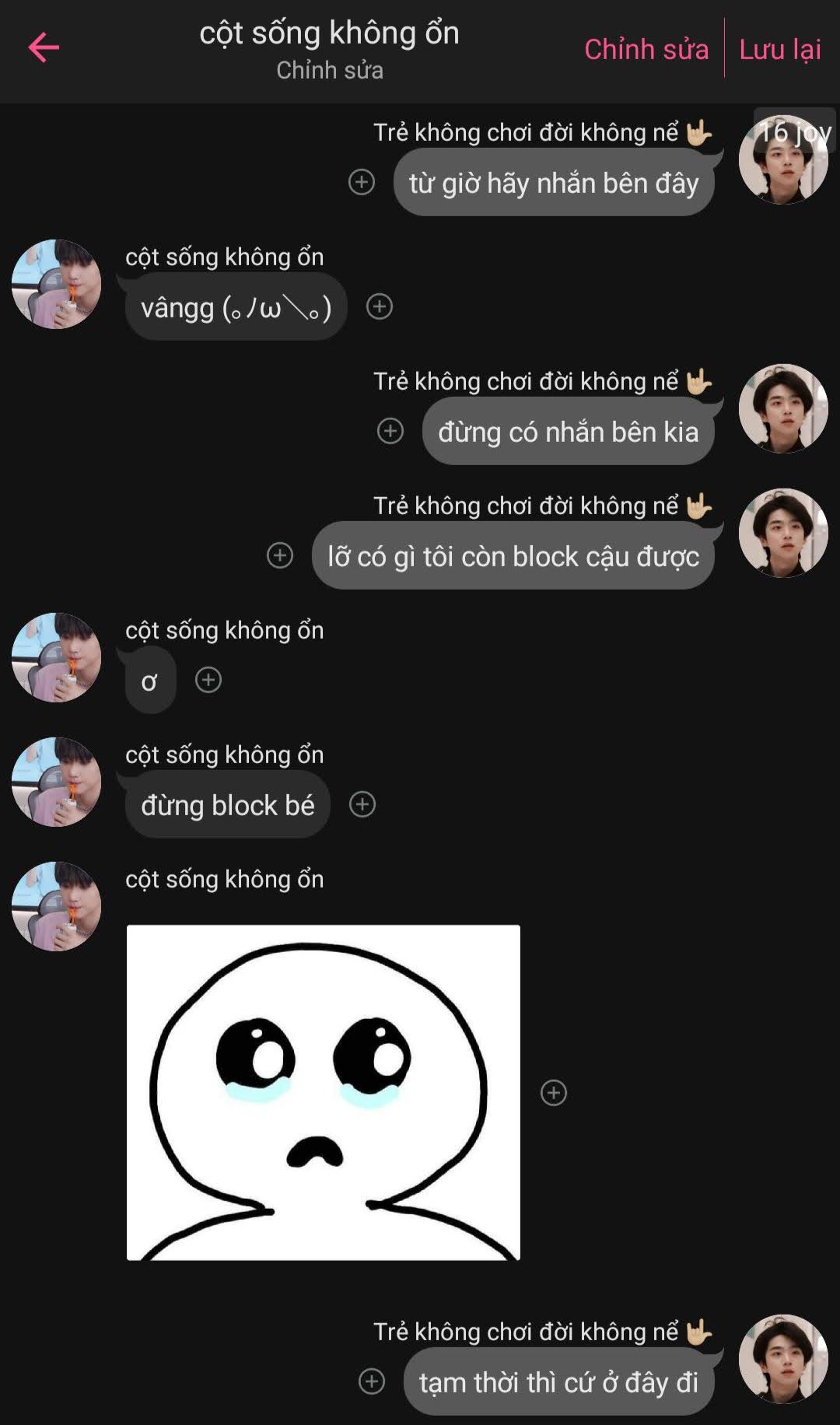This screenshot has height=1425, width=840.
Task: Tap plus icon beside the crying face image
Action: pos(554,1093)
